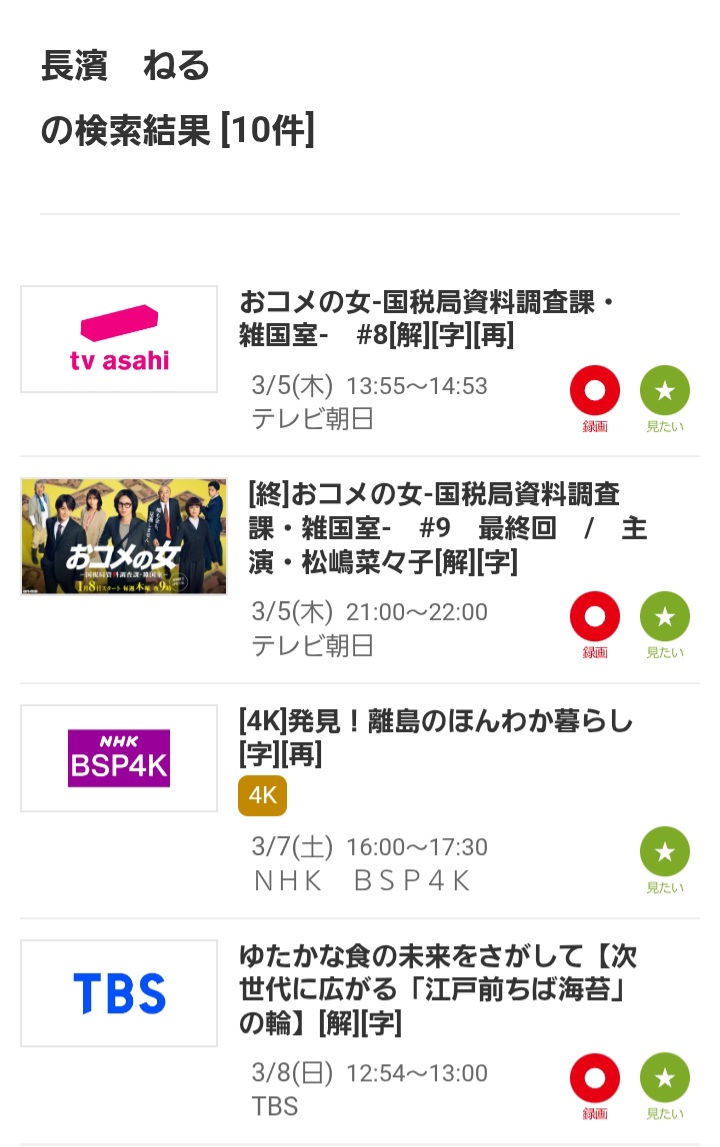Add おコメの女 #8 to watchlist
Image resolution: width=720 pixels, height=1147 pixels.
(665, 391)
